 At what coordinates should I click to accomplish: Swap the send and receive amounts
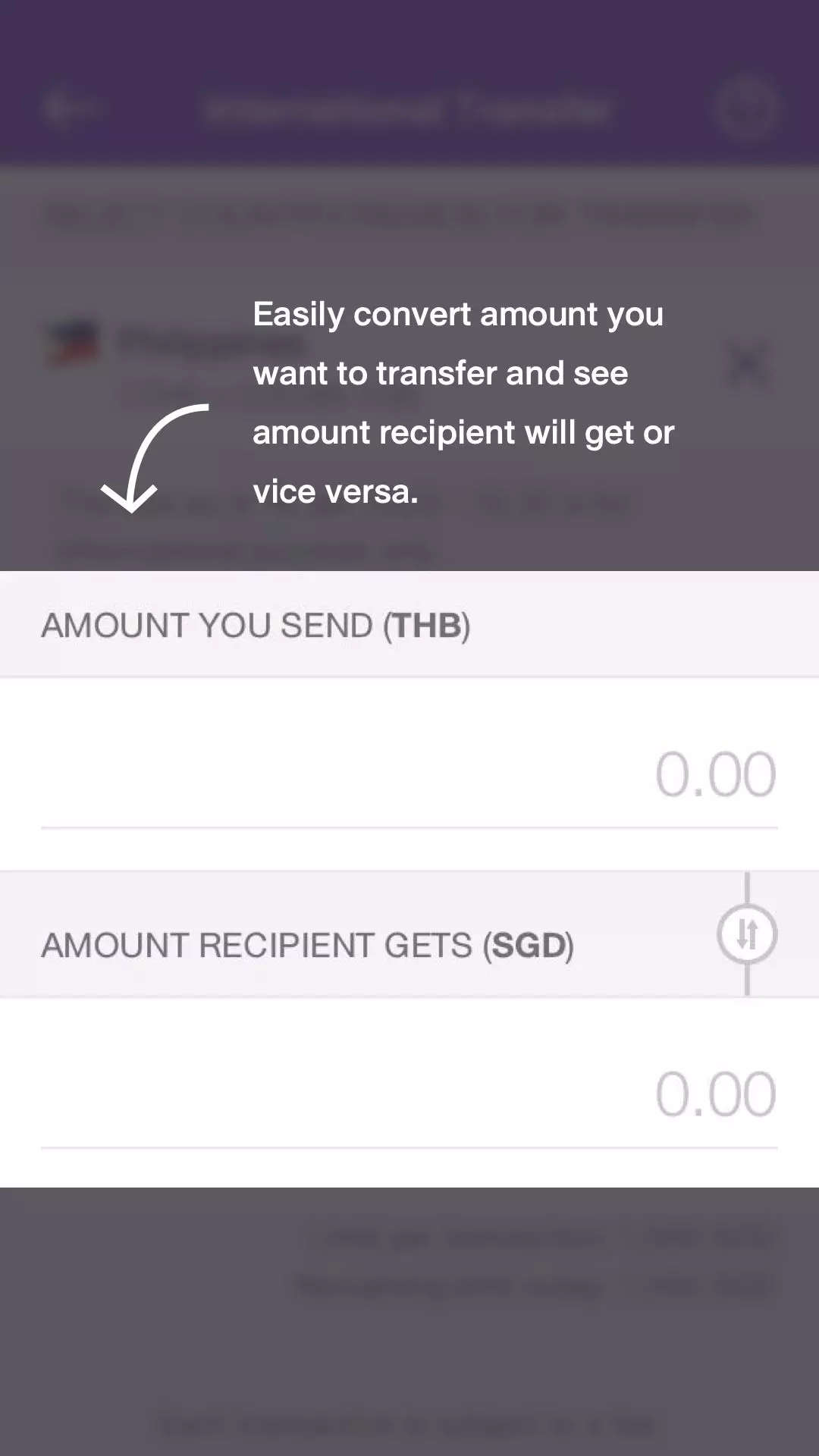(747, 934)
